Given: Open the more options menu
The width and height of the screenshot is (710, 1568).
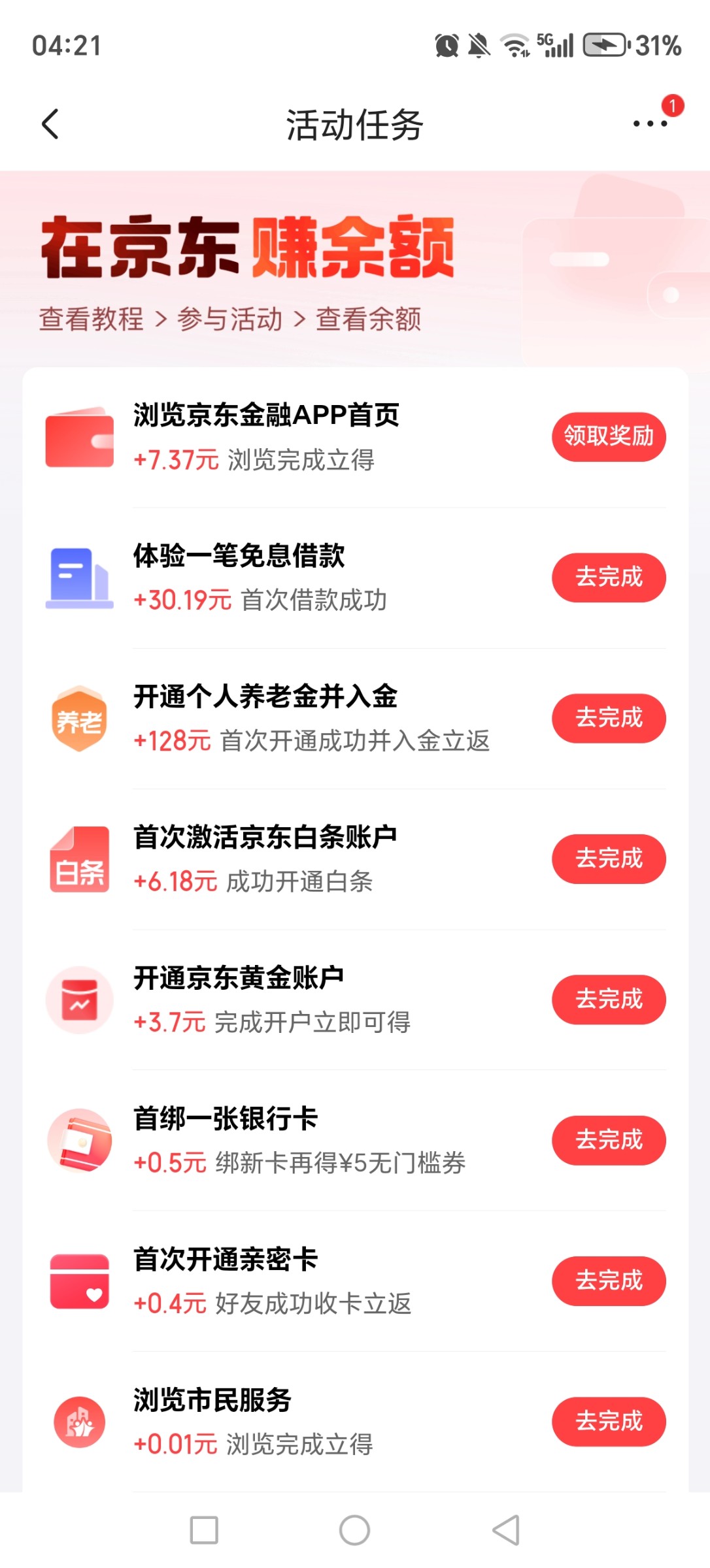Looking at the screenshot, I should click(x=651, y=124).
